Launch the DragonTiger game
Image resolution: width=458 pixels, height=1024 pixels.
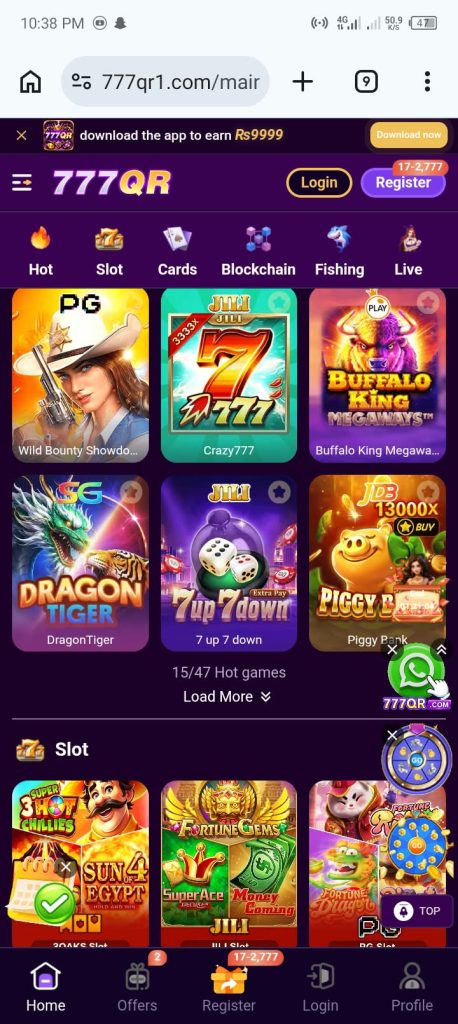[80, 564]
